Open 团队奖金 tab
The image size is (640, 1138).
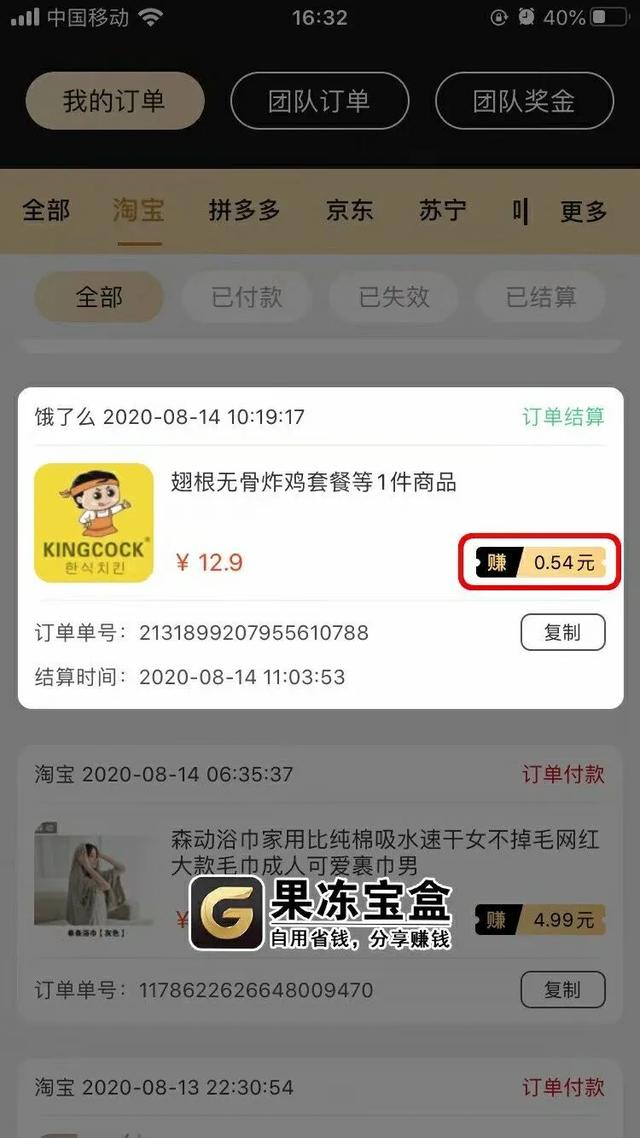coord(524,101)
